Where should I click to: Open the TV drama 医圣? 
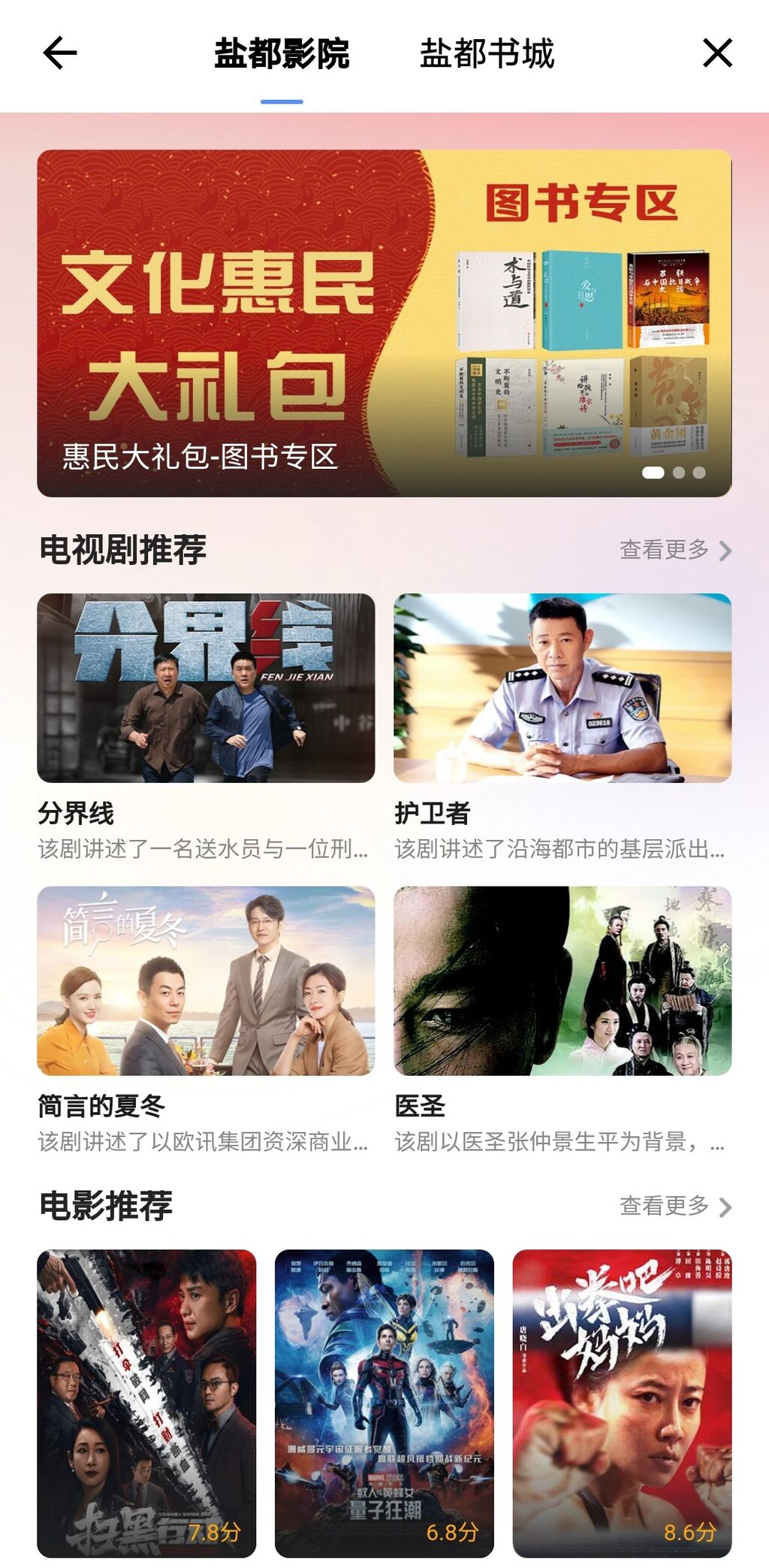[x=562, y=981]
